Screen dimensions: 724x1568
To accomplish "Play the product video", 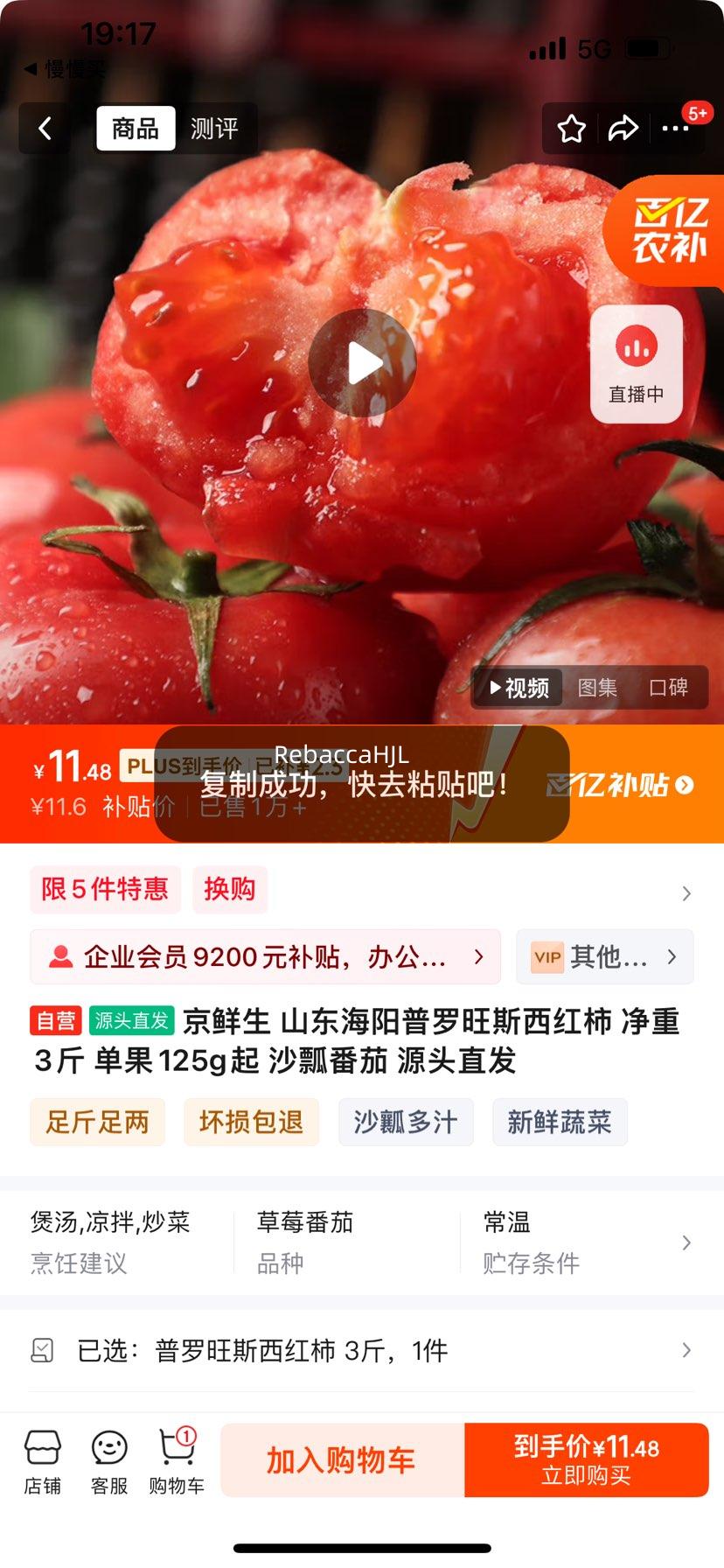I will tap(362, 363).
